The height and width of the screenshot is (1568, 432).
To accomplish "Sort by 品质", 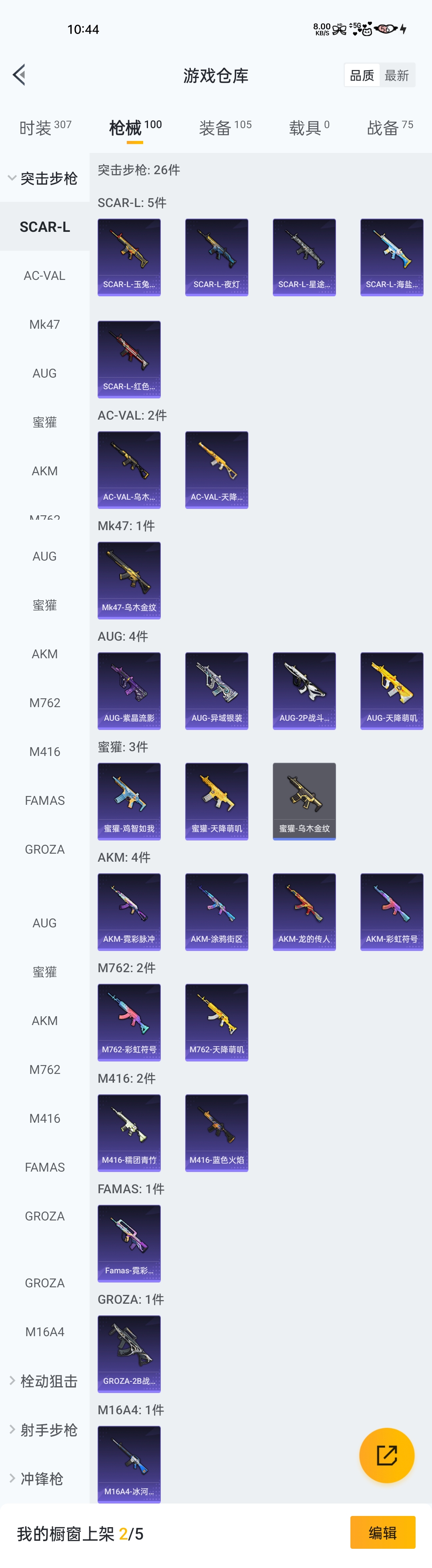I will click(362, 75).
